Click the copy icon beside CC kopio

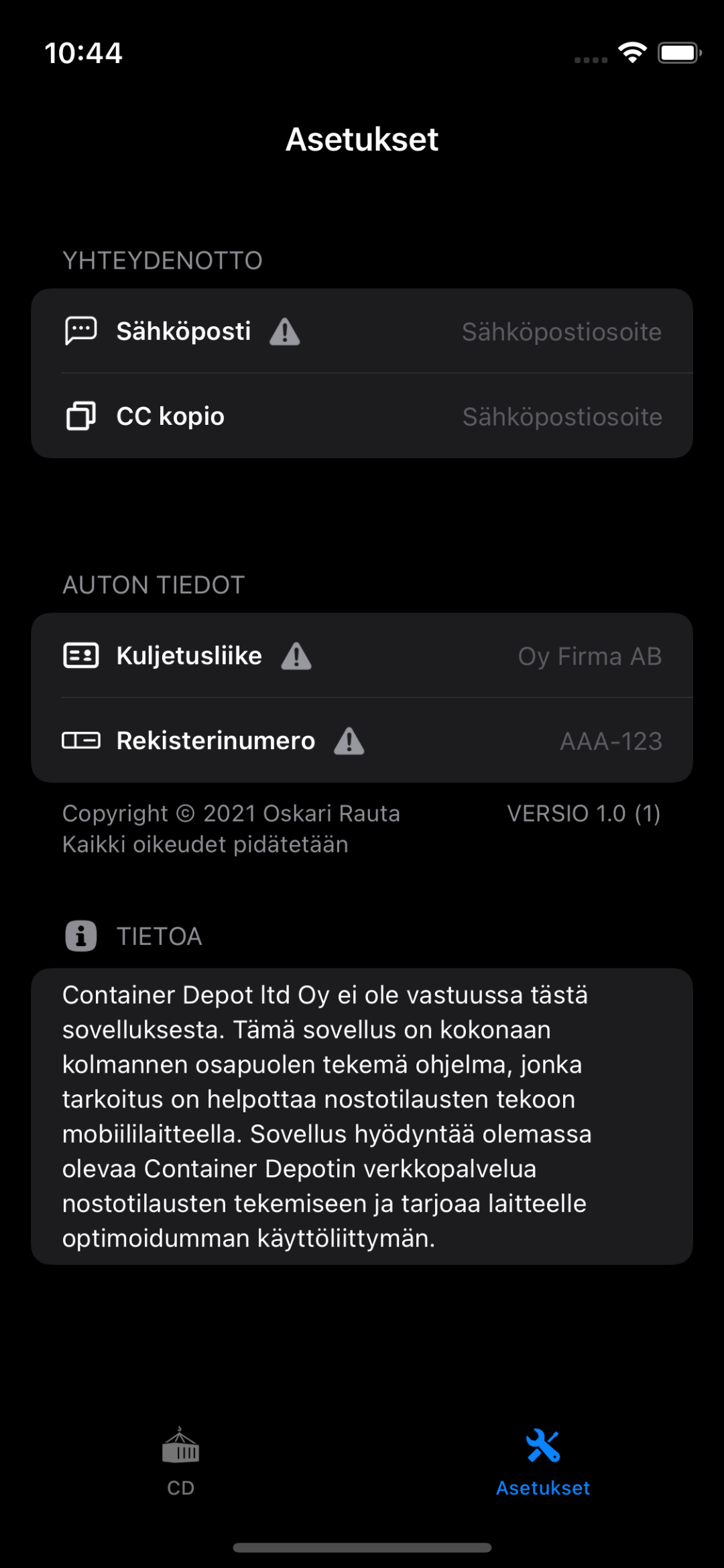[80, 415]
